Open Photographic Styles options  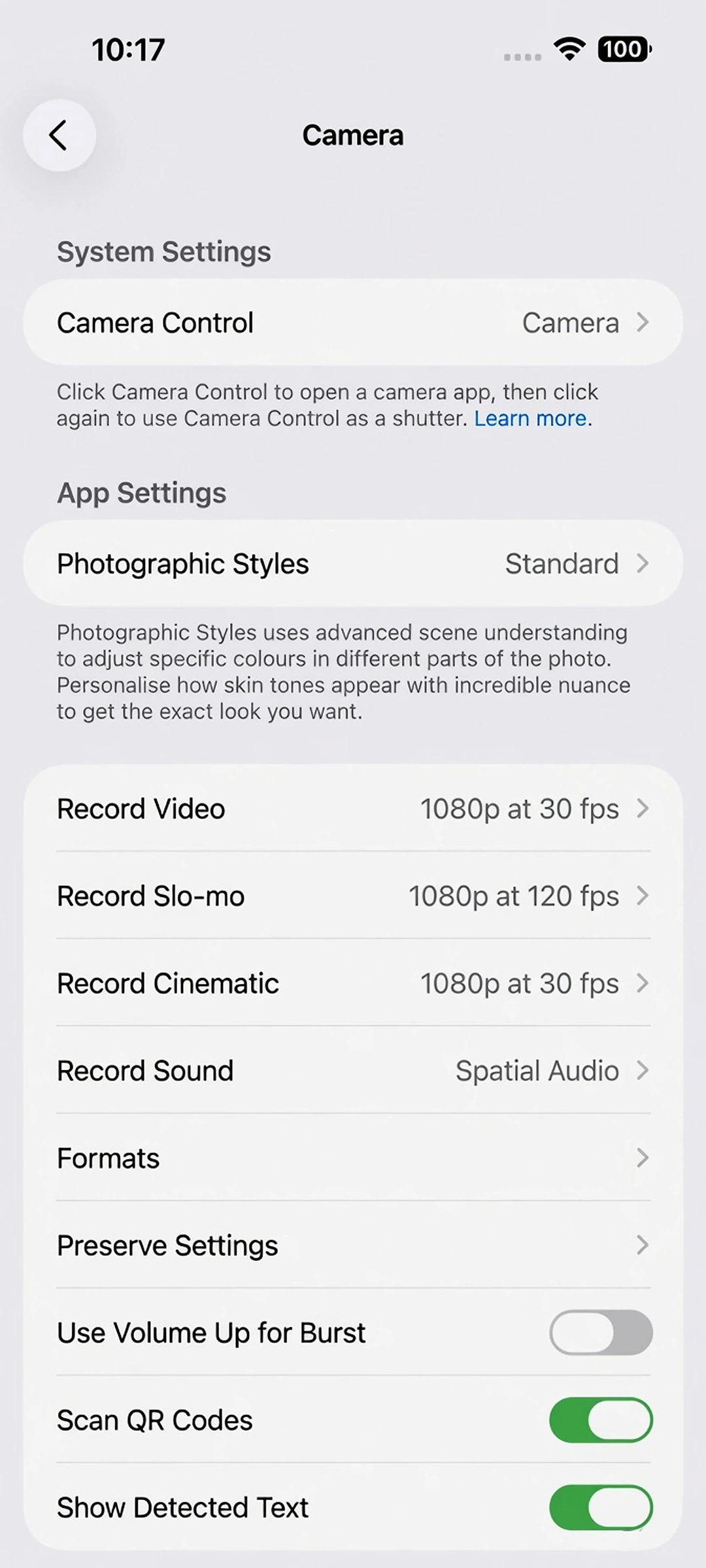[353, 563]
